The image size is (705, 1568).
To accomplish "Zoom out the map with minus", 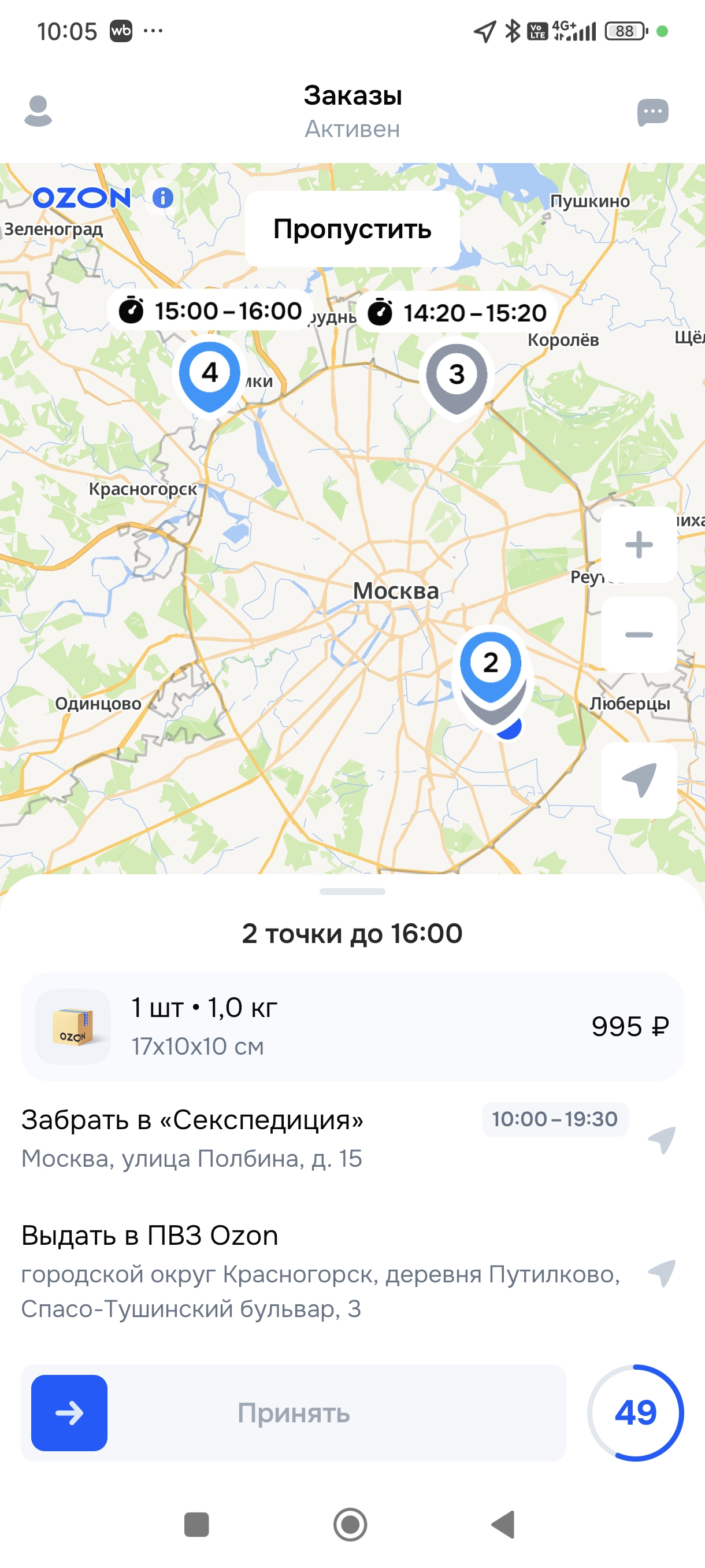I will tap(639, 634).
